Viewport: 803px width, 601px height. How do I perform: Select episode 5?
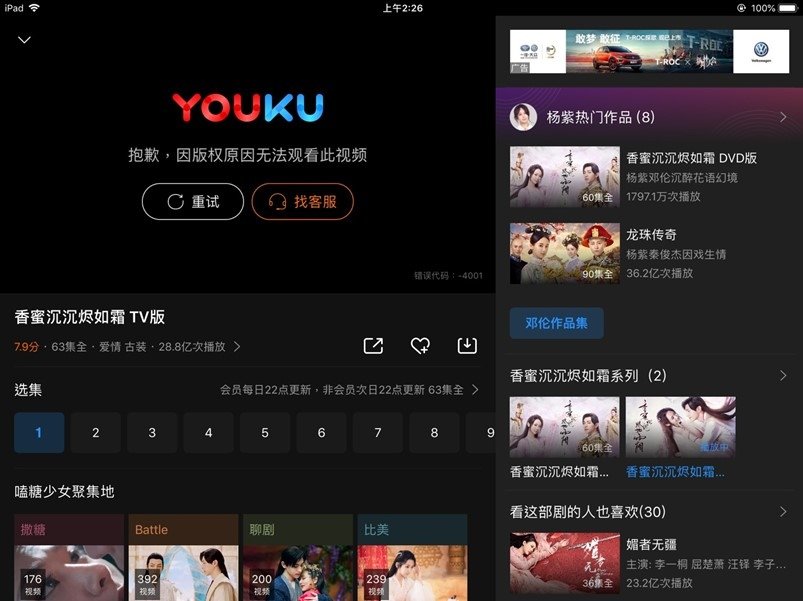(265, 433)
